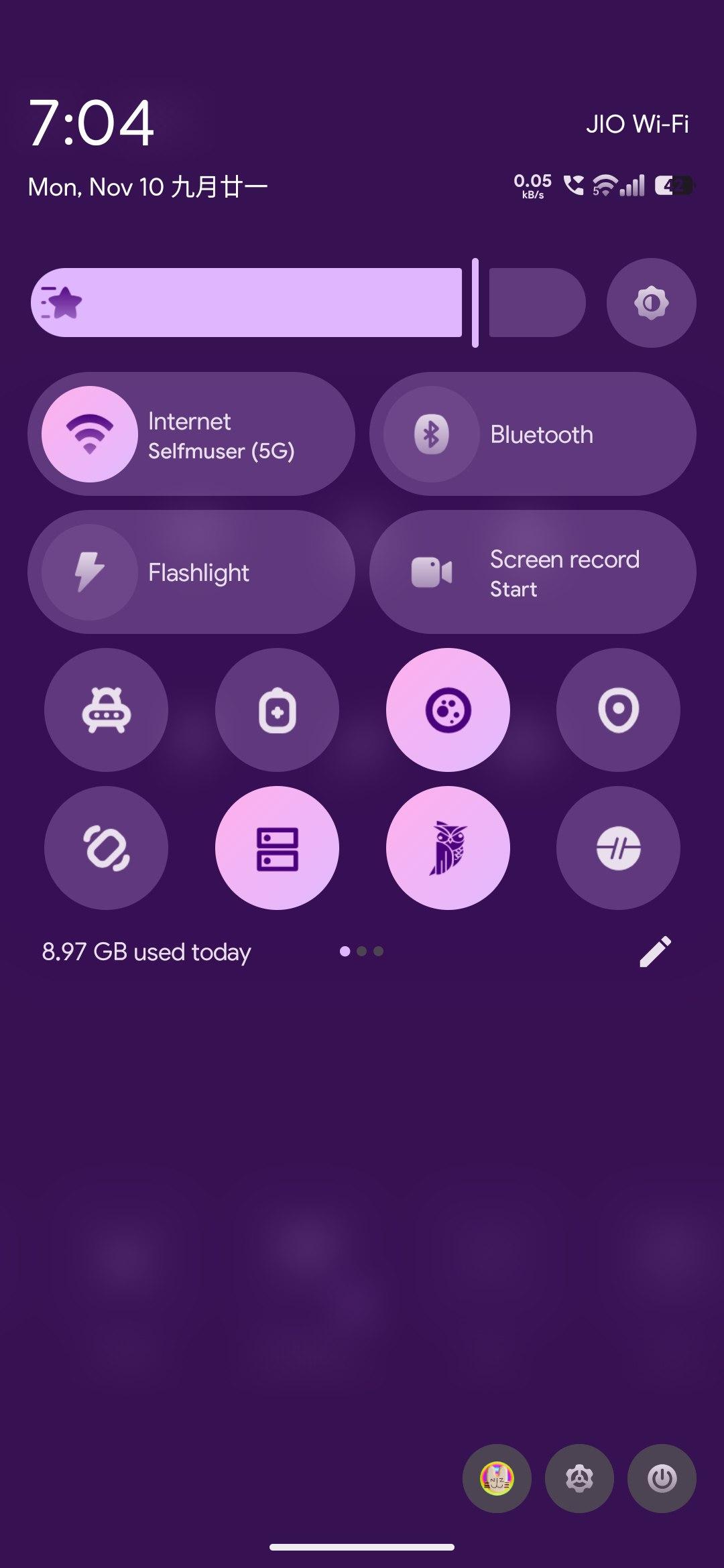
Task: Turn on Bluetooth
Action: coord(432,434)
